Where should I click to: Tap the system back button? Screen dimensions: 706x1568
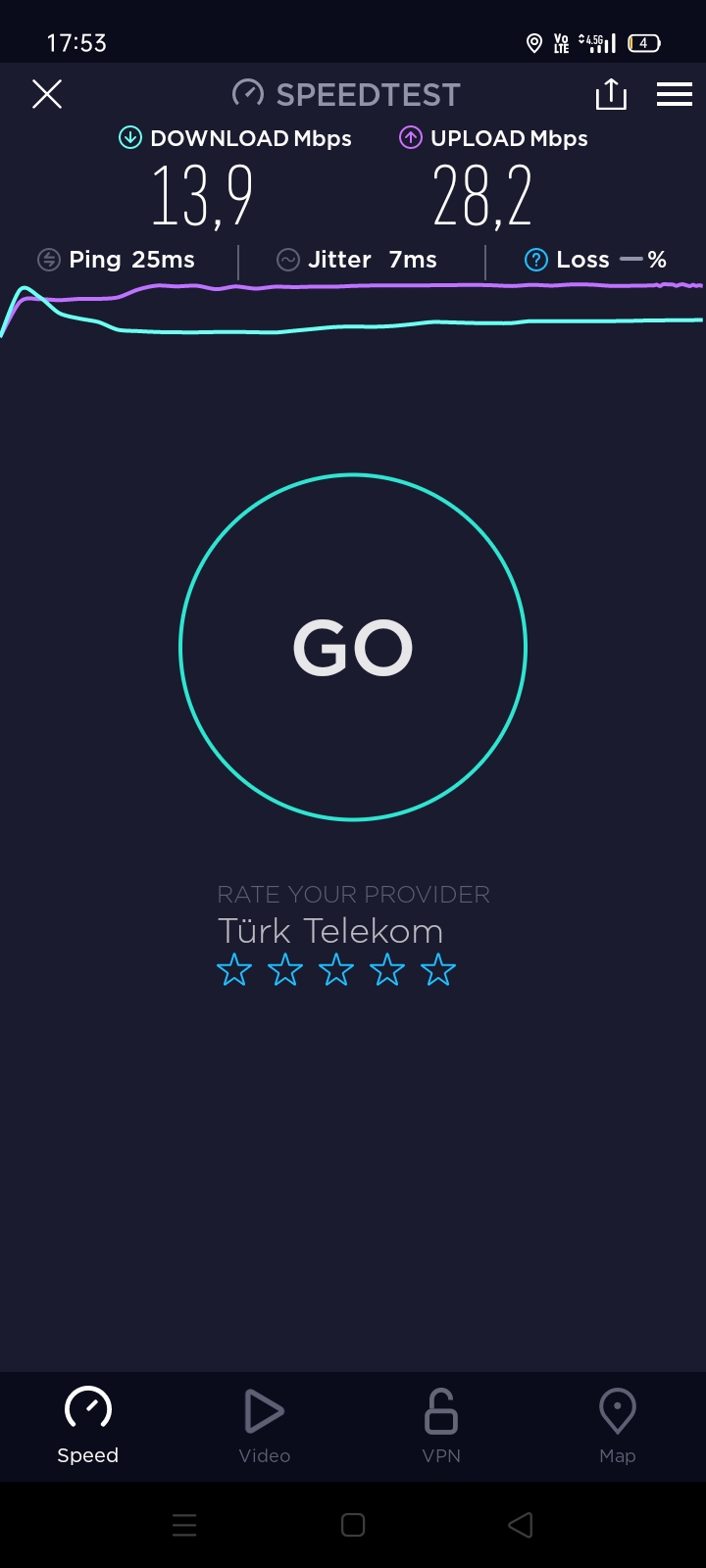[x=521, y=1525]
